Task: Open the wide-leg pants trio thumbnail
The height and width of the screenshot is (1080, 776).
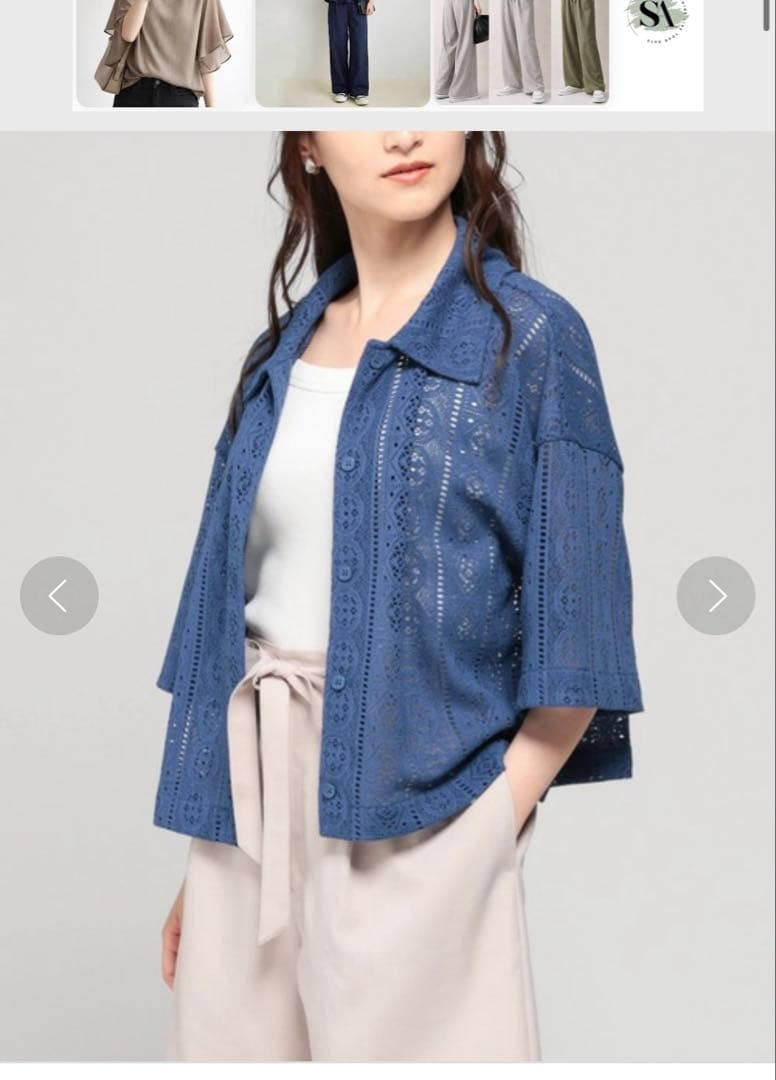Action: point(521,52)
